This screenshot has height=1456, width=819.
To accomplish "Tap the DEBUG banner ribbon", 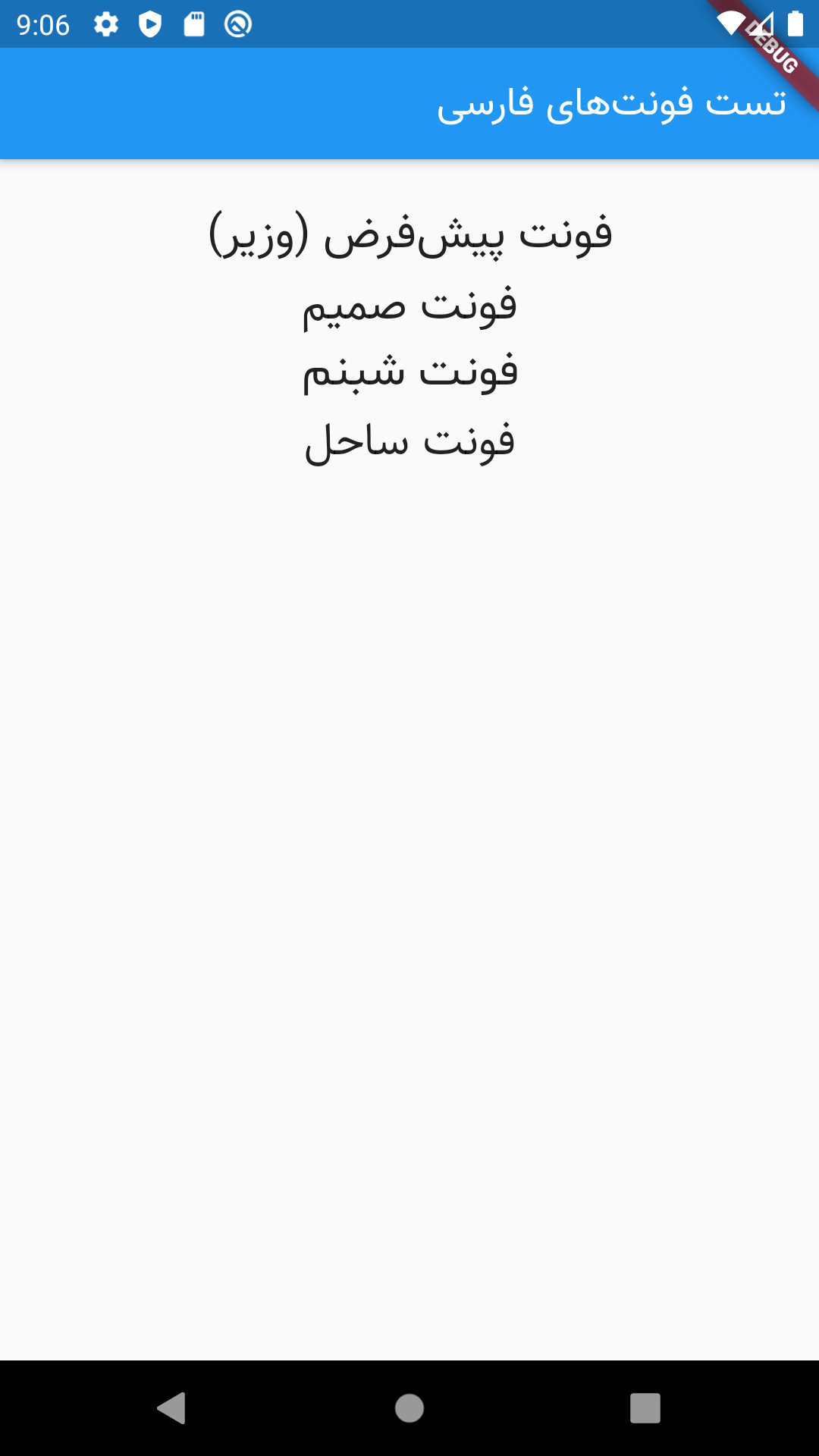I will pyautogui.click(x=773, y=45).
